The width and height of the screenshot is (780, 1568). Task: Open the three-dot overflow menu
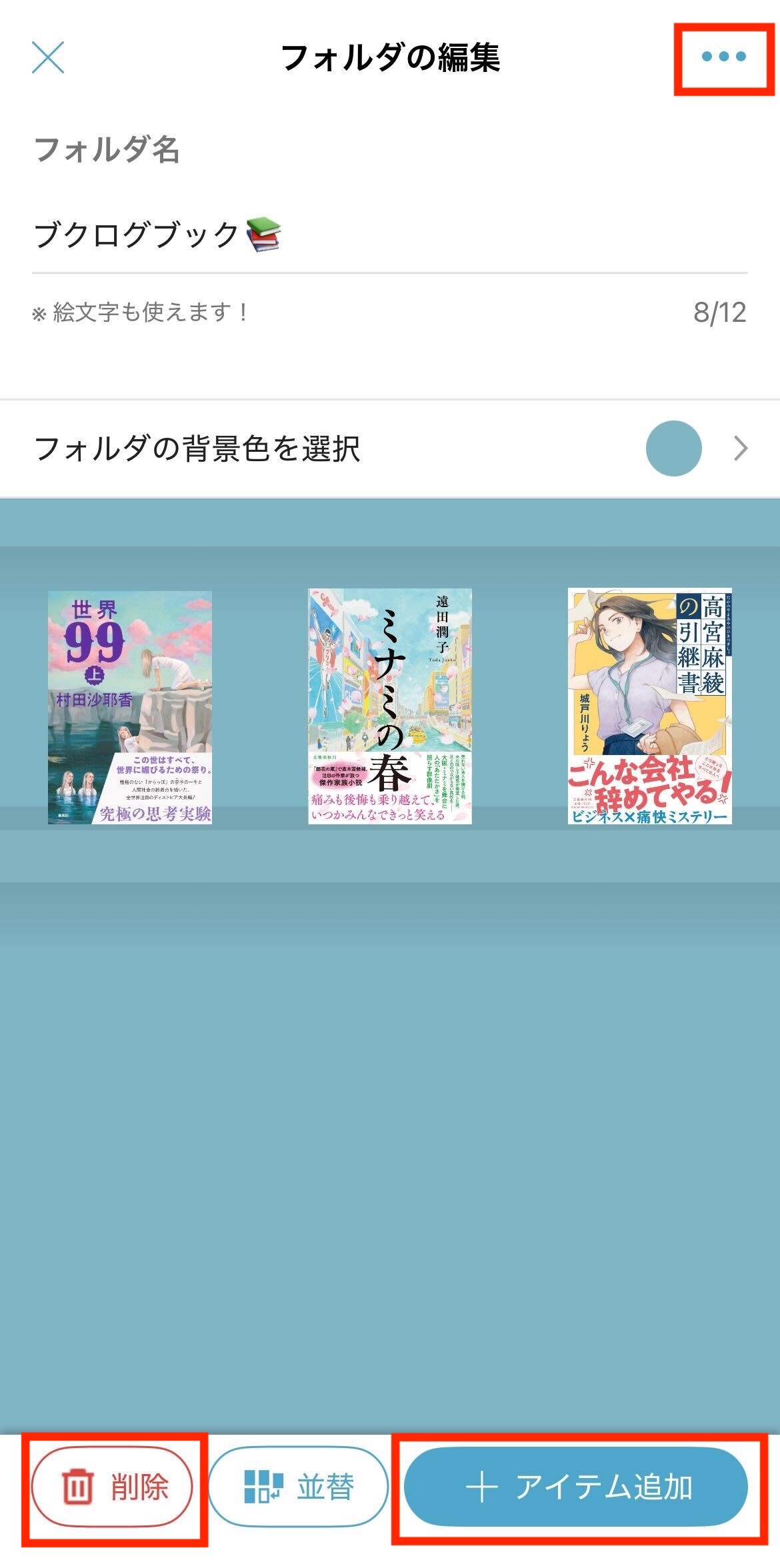[723, 57]
